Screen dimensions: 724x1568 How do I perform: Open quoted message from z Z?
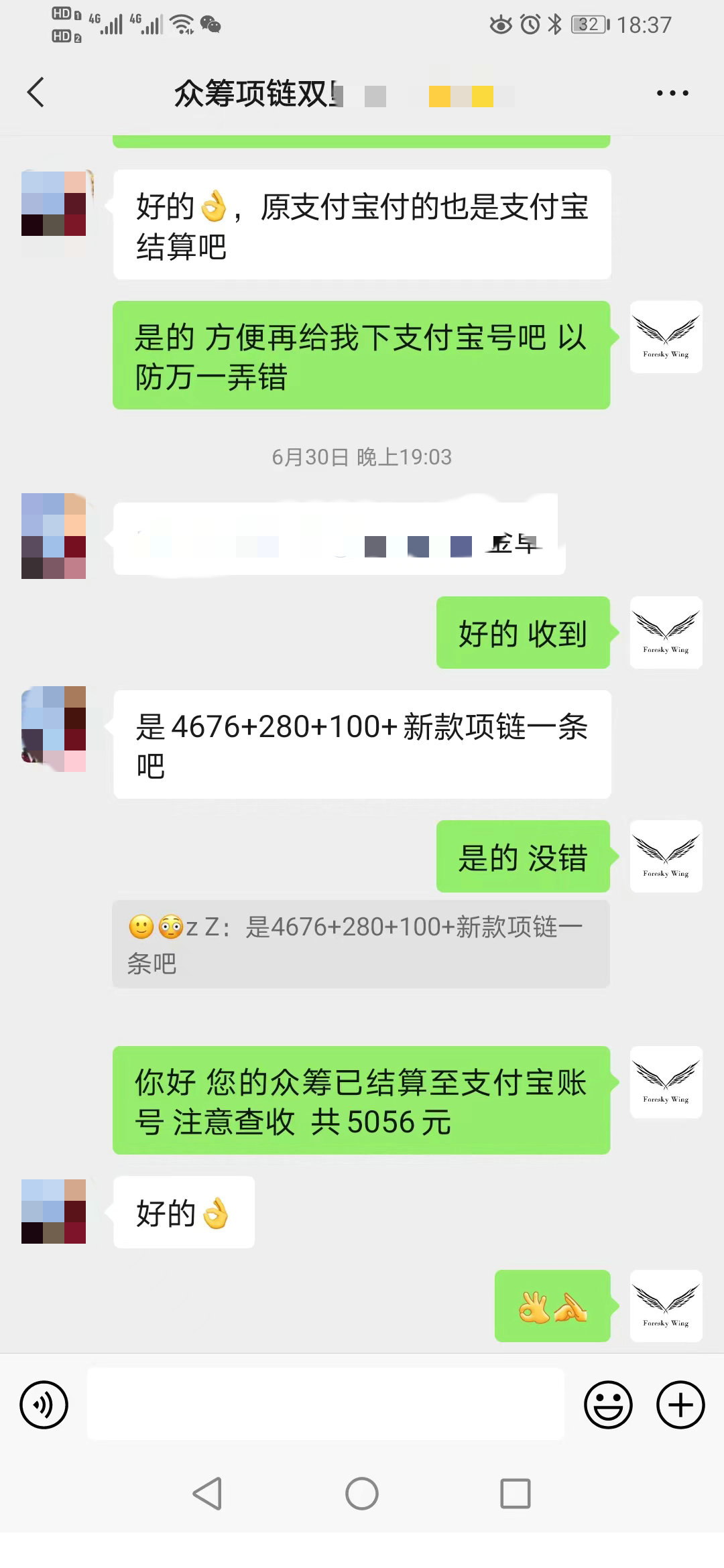(x=361, y=944)
